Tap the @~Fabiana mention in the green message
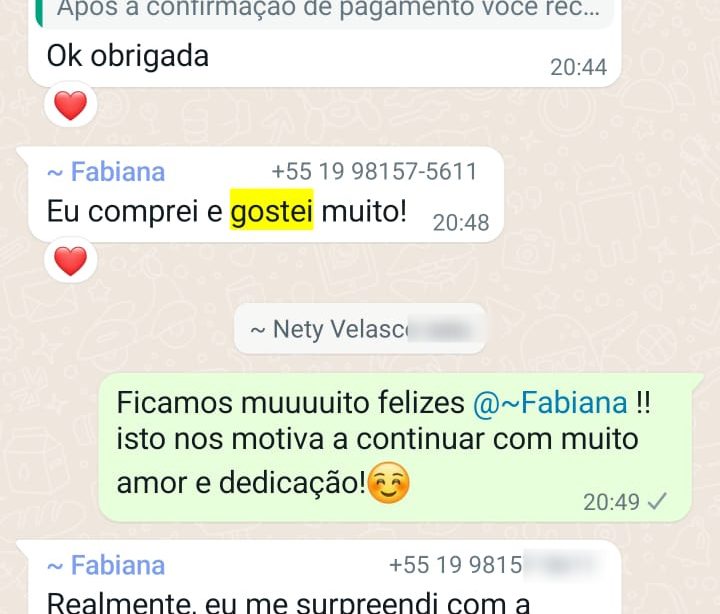 tap(550, 403)
